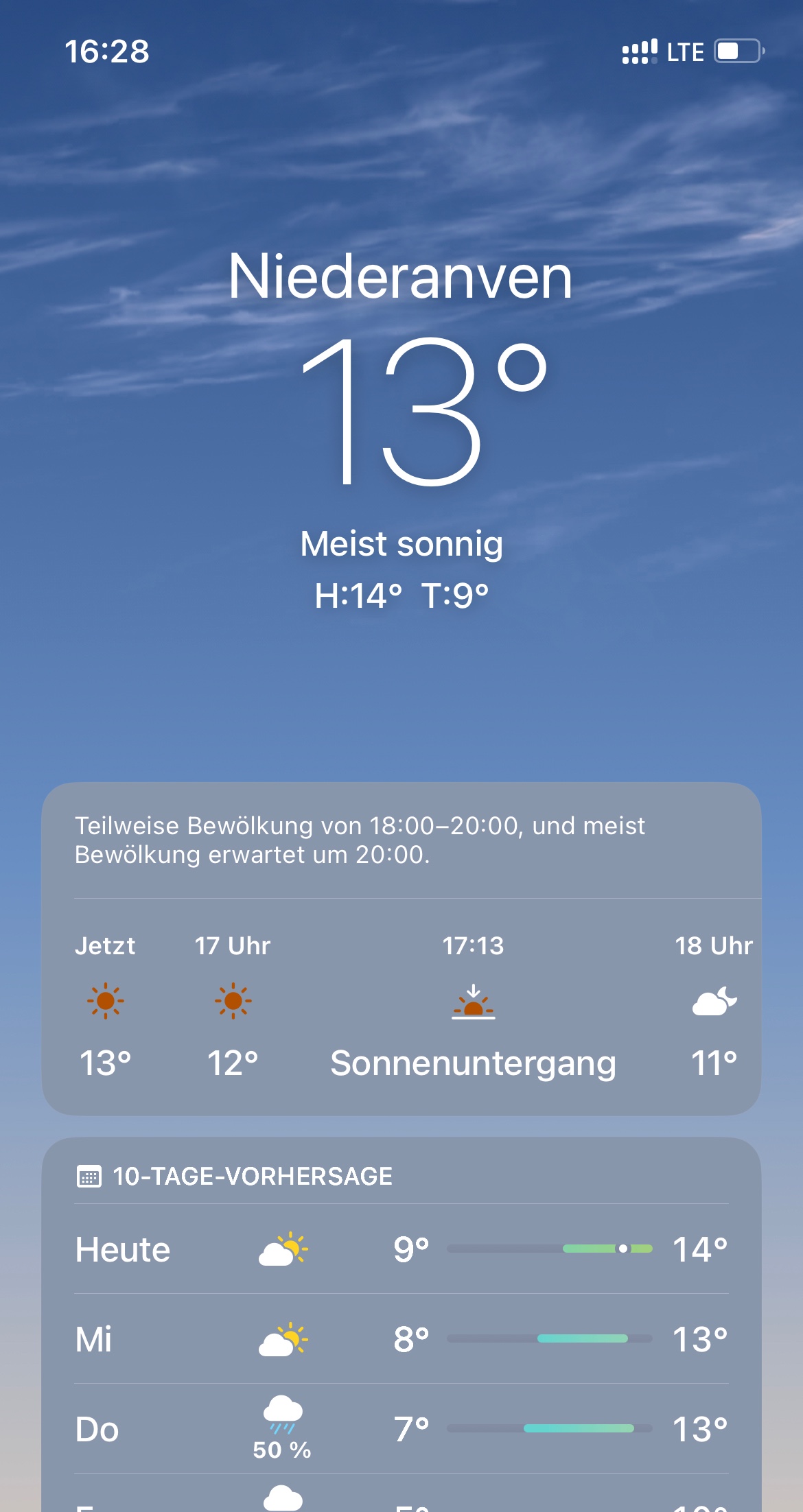Select the Do row with 50 % rain
Screen dimensions: 803x1512
[x=401, y=1429]
